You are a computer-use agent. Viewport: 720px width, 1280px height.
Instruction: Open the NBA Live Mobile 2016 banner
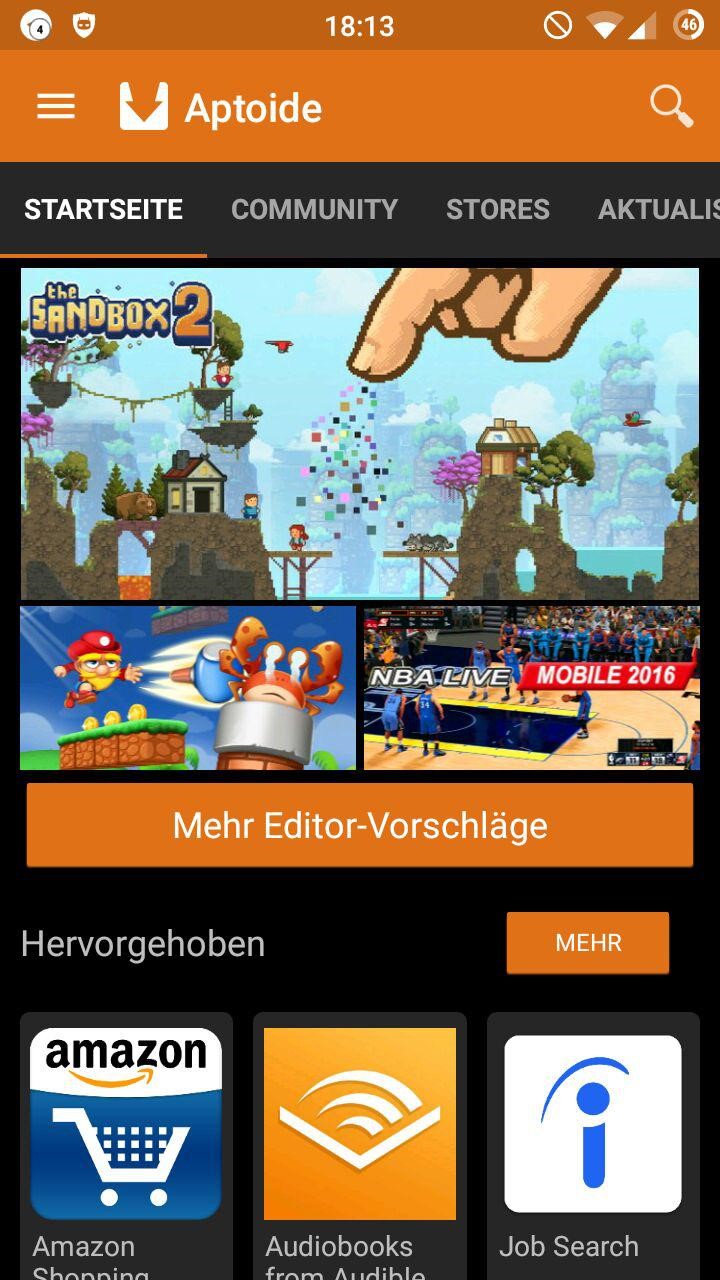coord(531,686)
